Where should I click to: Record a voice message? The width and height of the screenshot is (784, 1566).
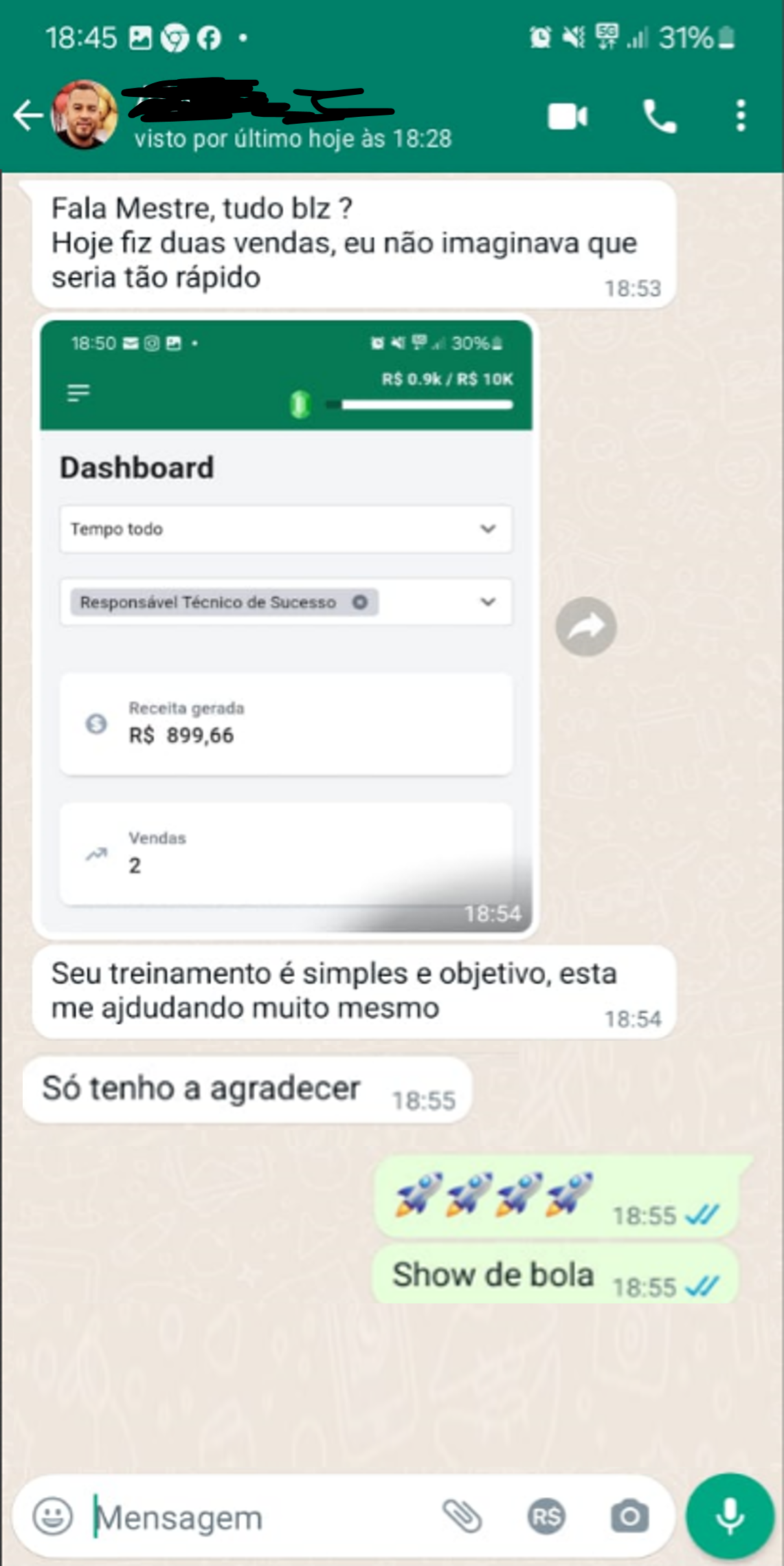click(730, 1516)
